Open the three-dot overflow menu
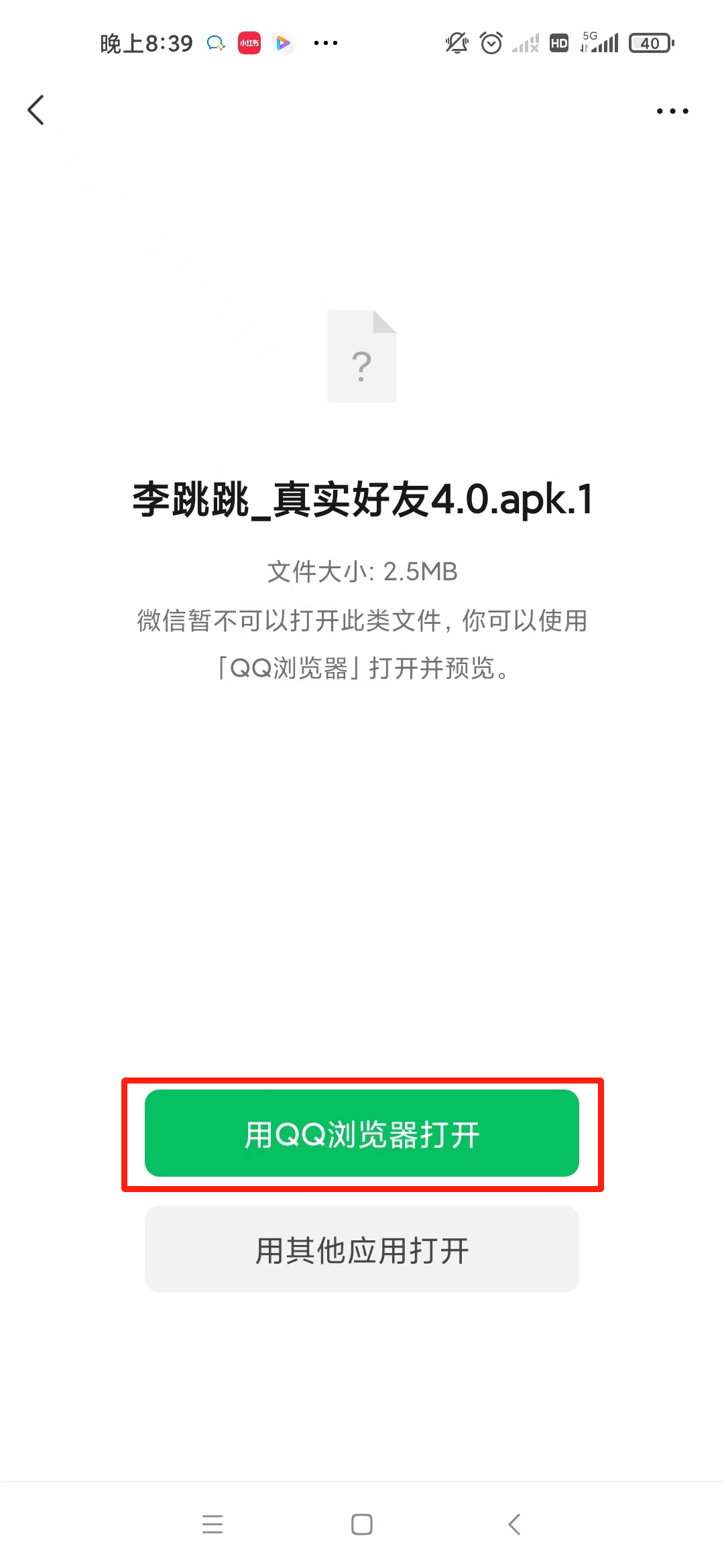 (672, 111)
